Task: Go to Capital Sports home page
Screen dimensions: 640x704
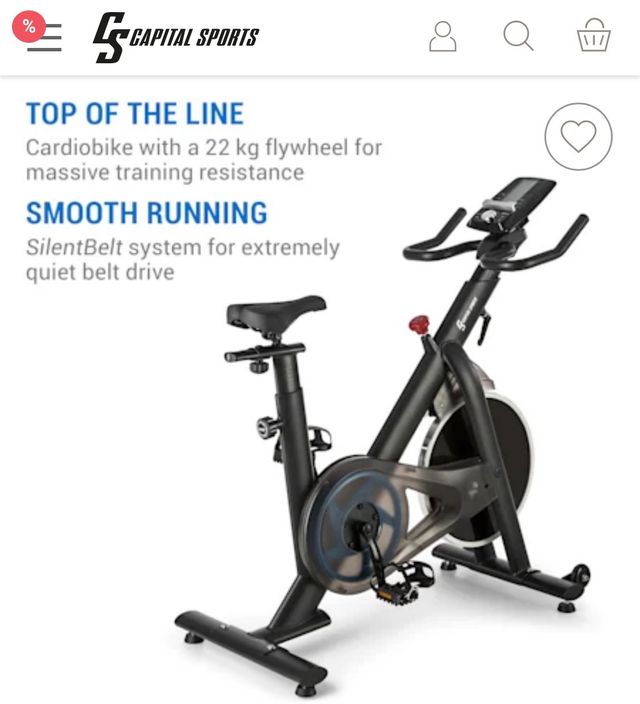Action: [x=175, y=38]
